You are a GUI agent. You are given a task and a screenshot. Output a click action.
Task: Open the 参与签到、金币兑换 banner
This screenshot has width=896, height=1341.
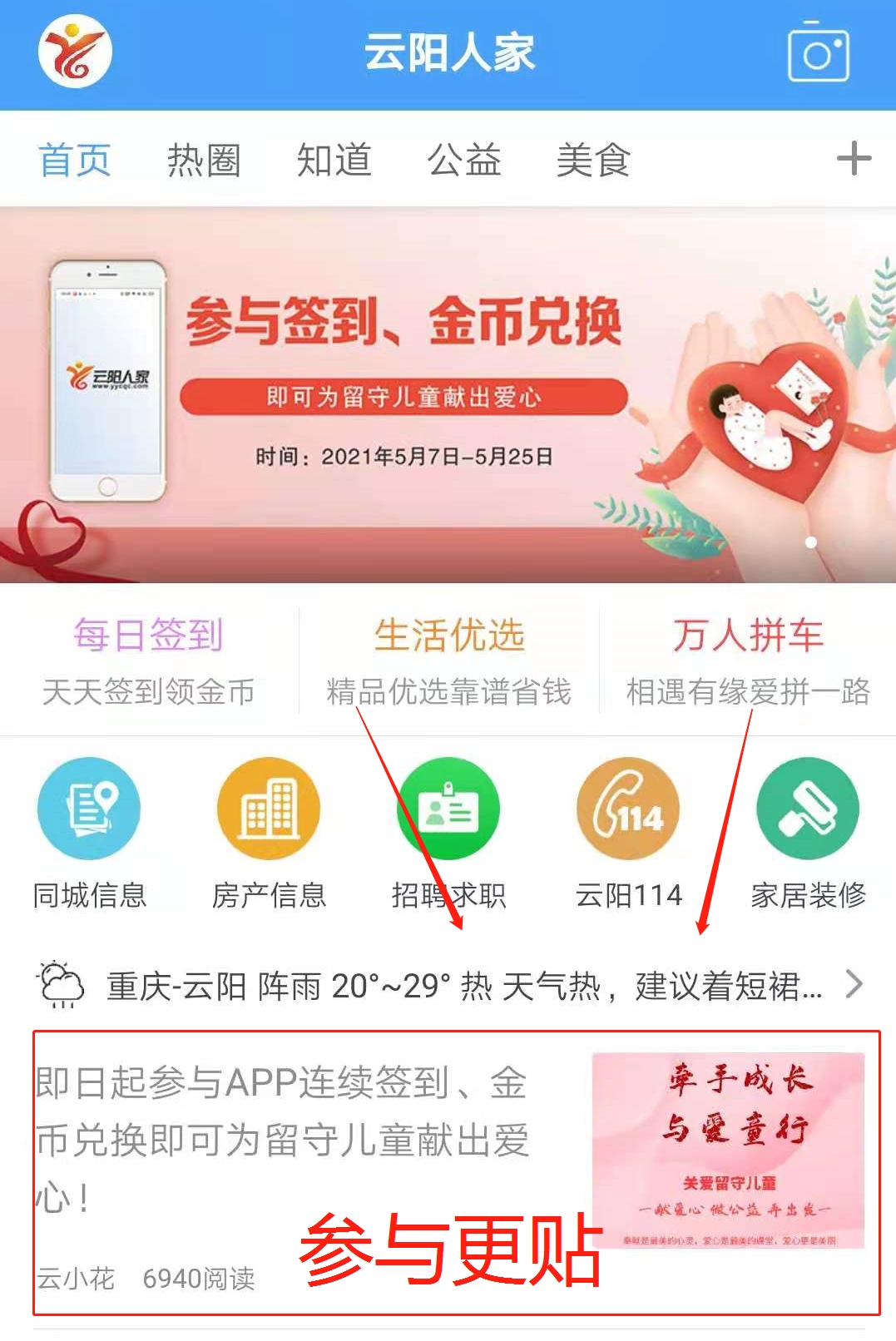448,395
